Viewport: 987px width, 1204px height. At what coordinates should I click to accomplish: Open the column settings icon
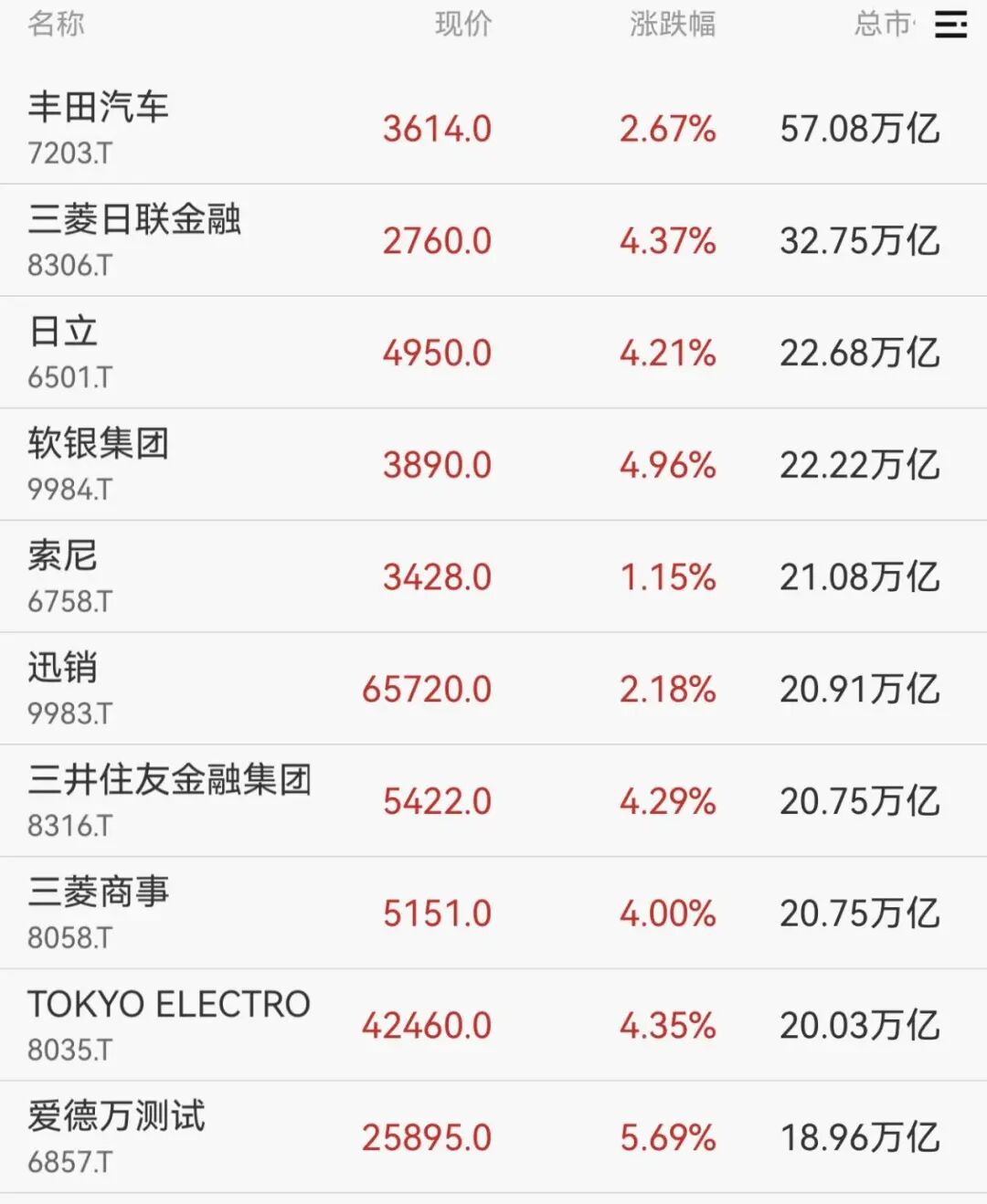point(950,25)
